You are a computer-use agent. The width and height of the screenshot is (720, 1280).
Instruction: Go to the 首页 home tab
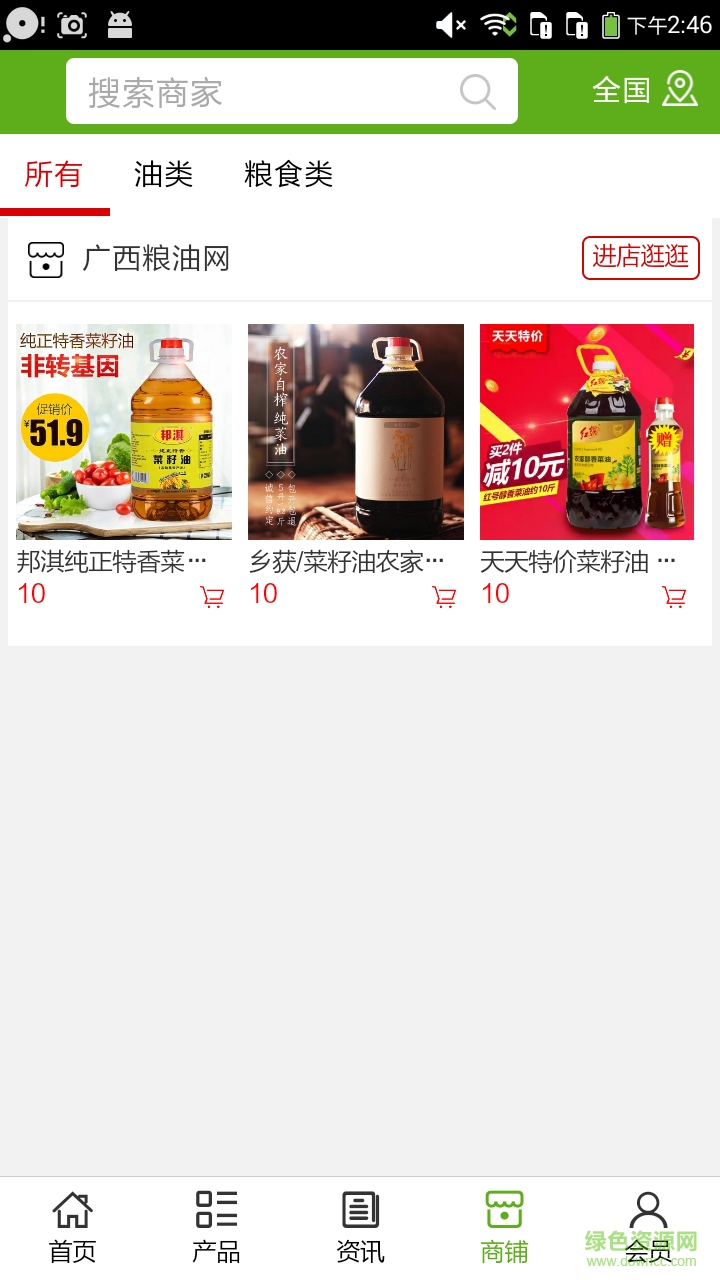pos(72,1227)
